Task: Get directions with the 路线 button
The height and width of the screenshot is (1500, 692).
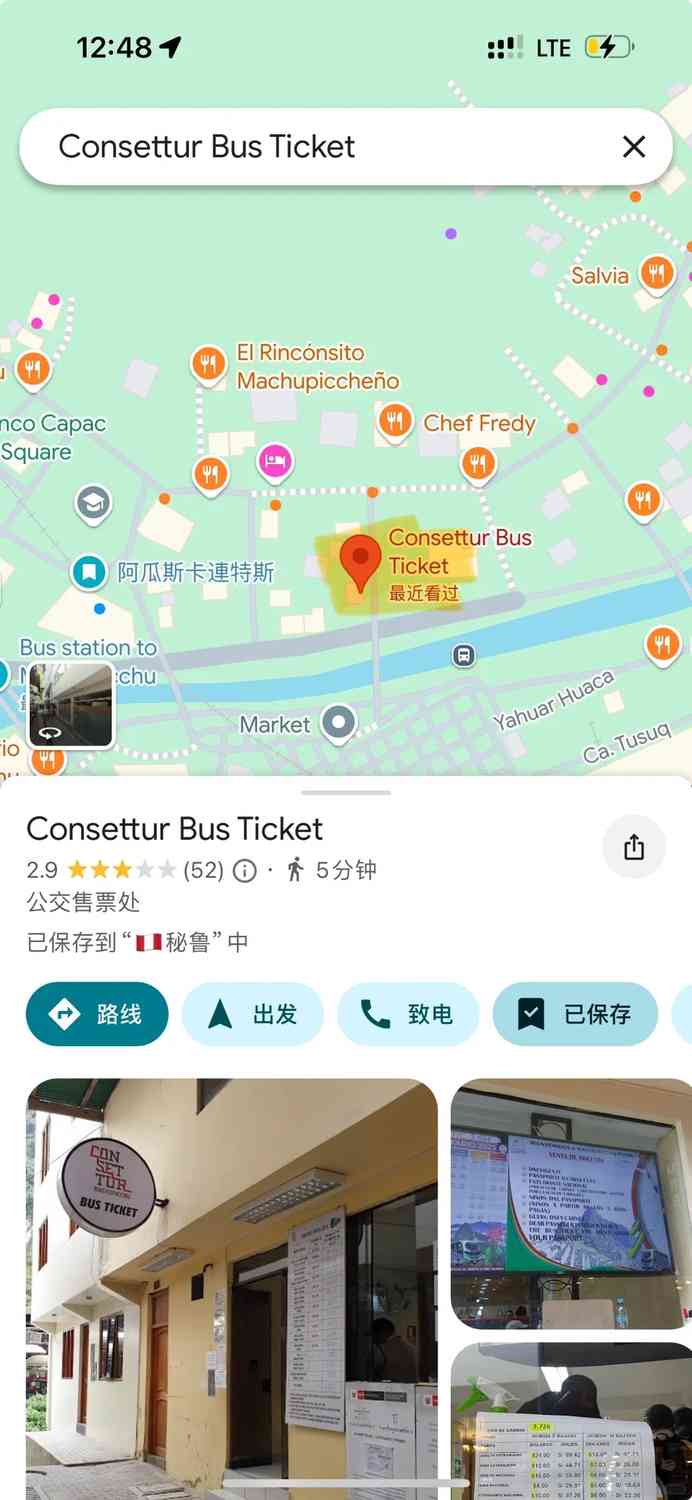Action: point(97,1014)
